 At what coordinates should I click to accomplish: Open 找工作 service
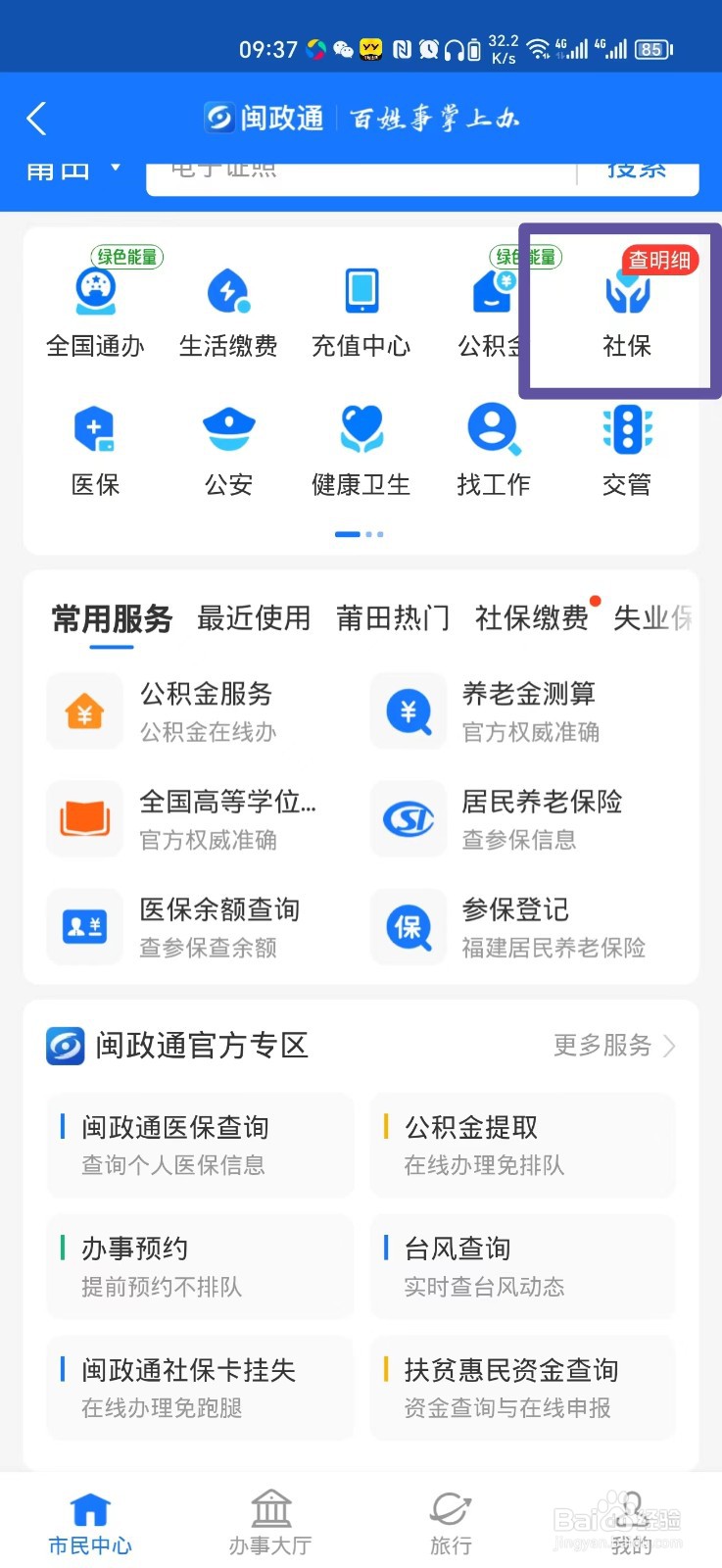click(494, 451)
